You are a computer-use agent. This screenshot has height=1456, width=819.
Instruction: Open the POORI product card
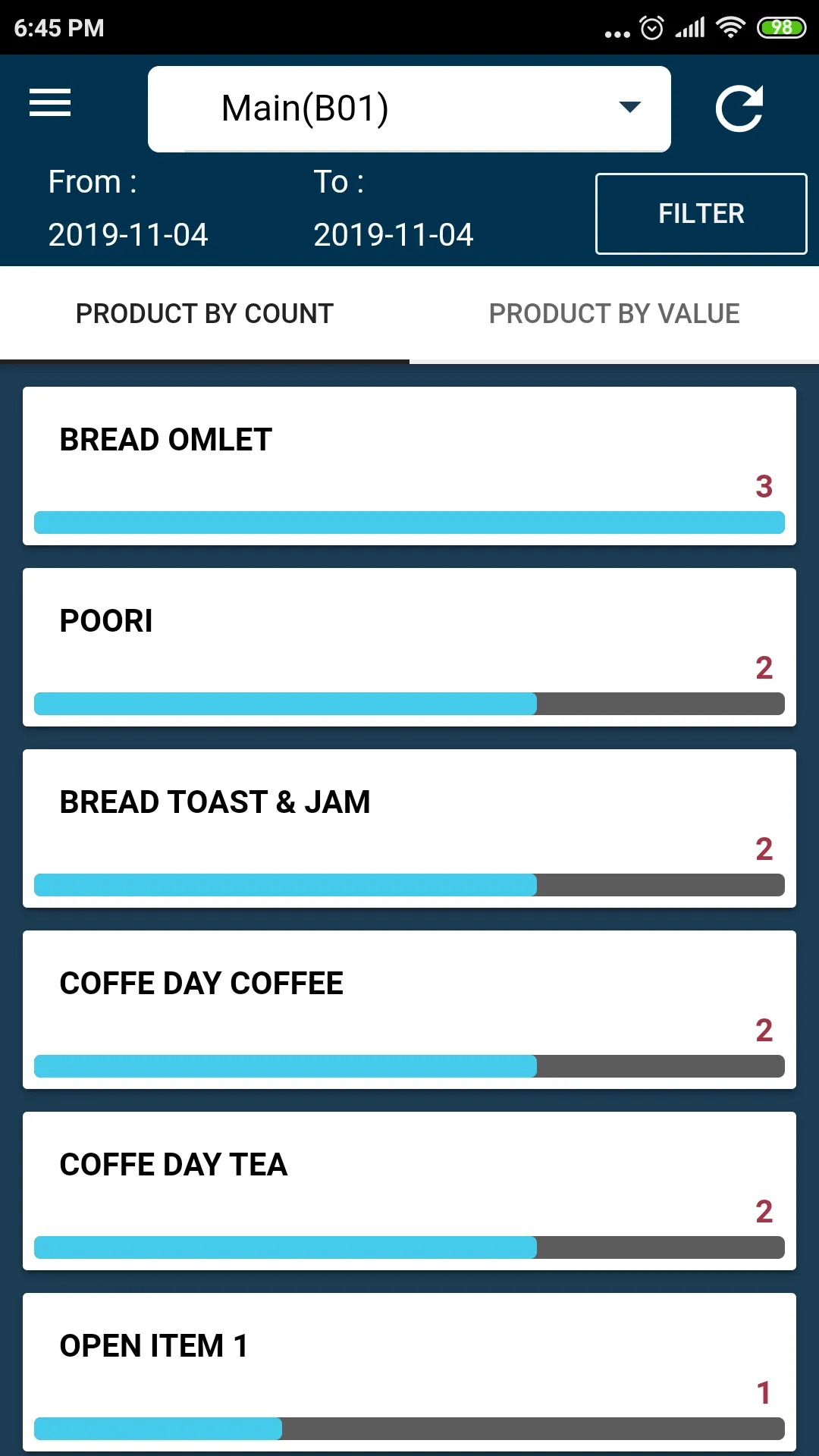409,647
